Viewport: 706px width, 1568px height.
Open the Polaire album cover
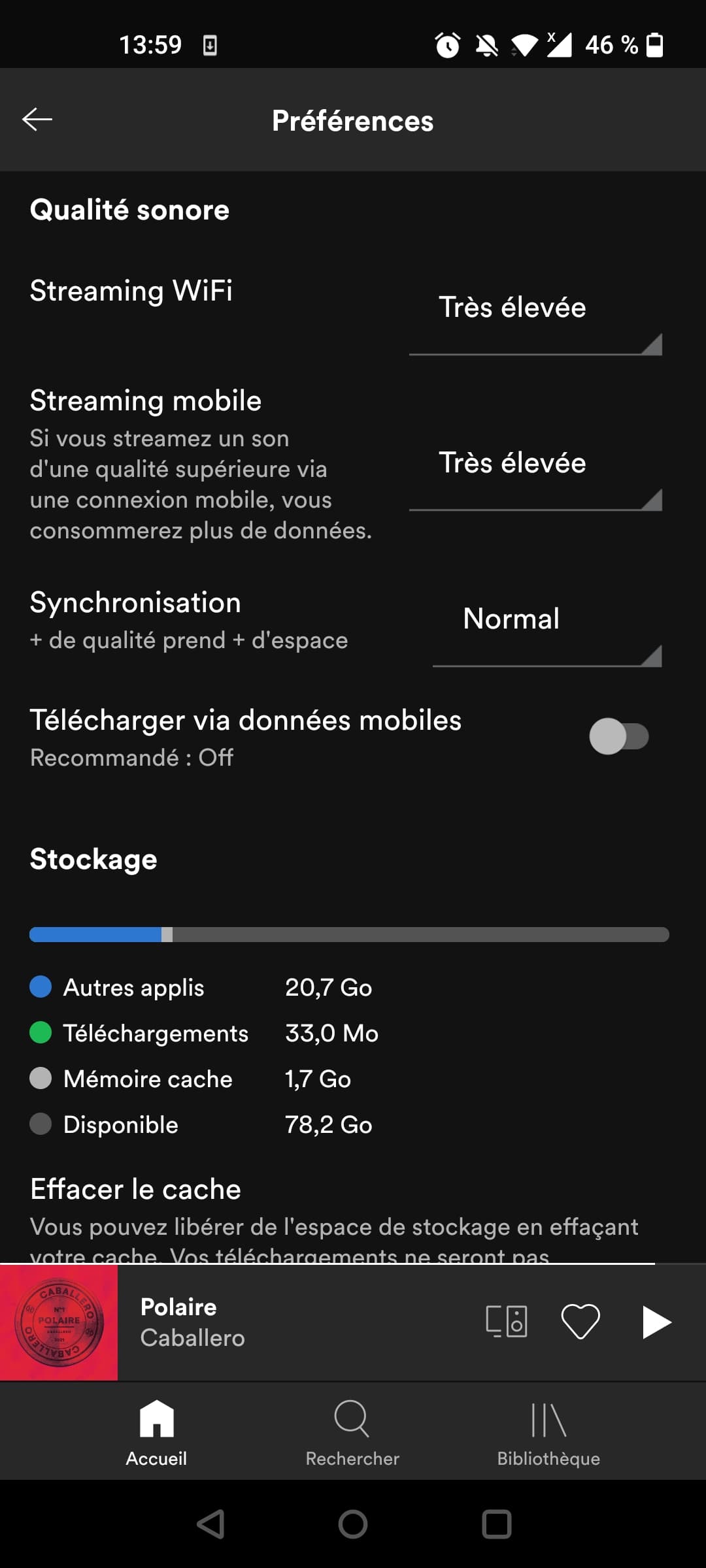(59, 1322)
